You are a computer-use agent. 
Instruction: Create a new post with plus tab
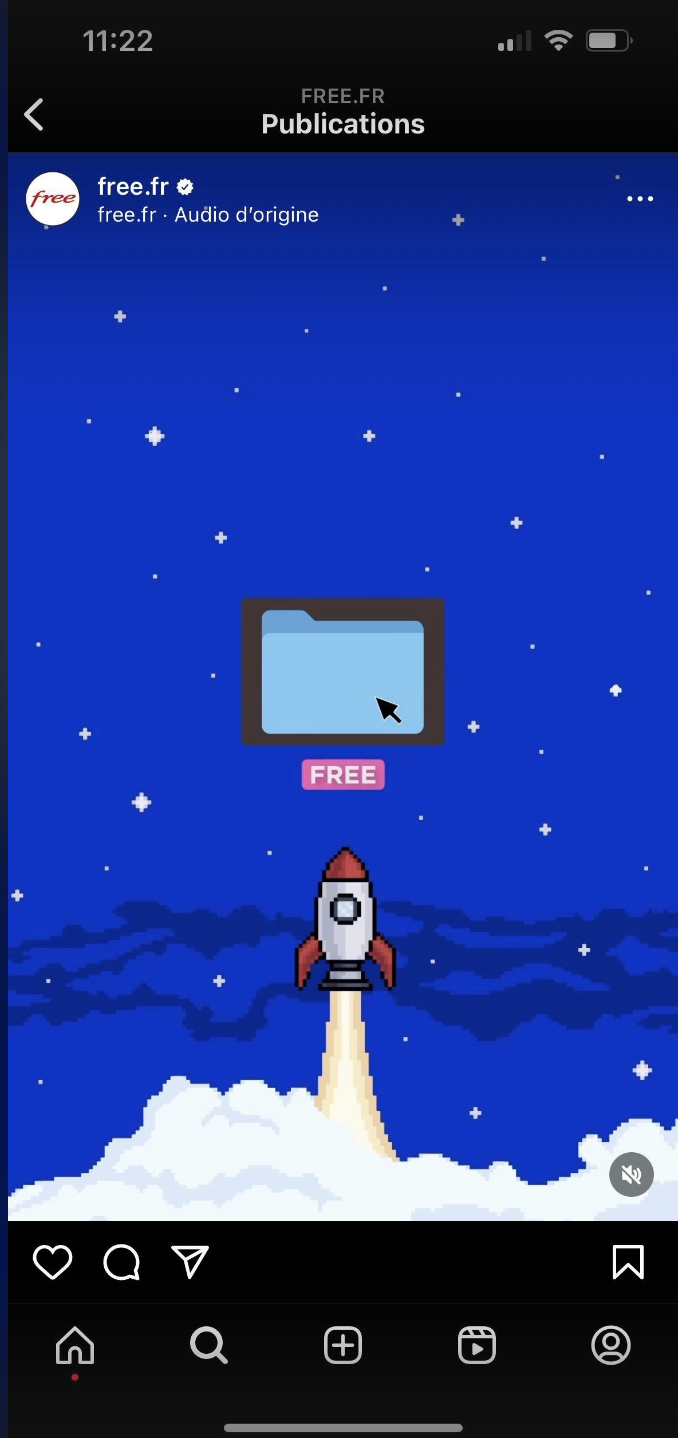[343, 1346]
